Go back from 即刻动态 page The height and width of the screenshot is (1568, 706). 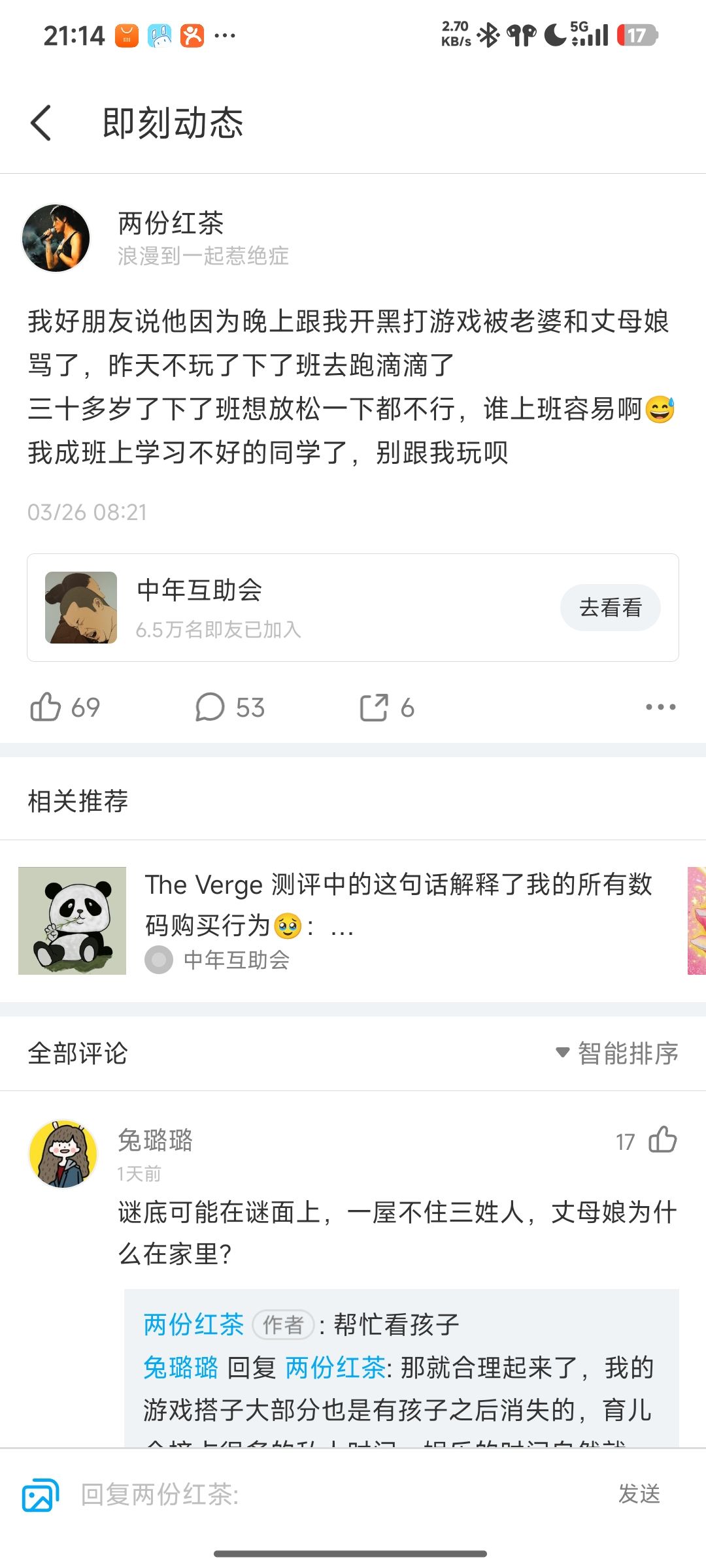41,123
